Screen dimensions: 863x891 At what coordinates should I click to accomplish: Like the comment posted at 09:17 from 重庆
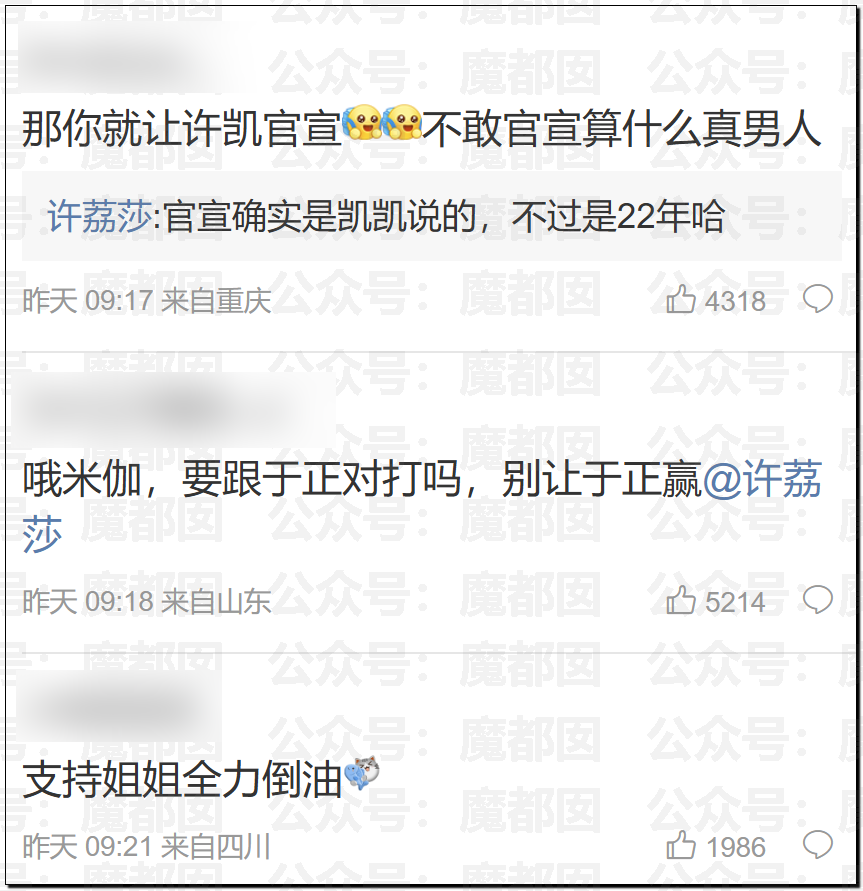681,300
